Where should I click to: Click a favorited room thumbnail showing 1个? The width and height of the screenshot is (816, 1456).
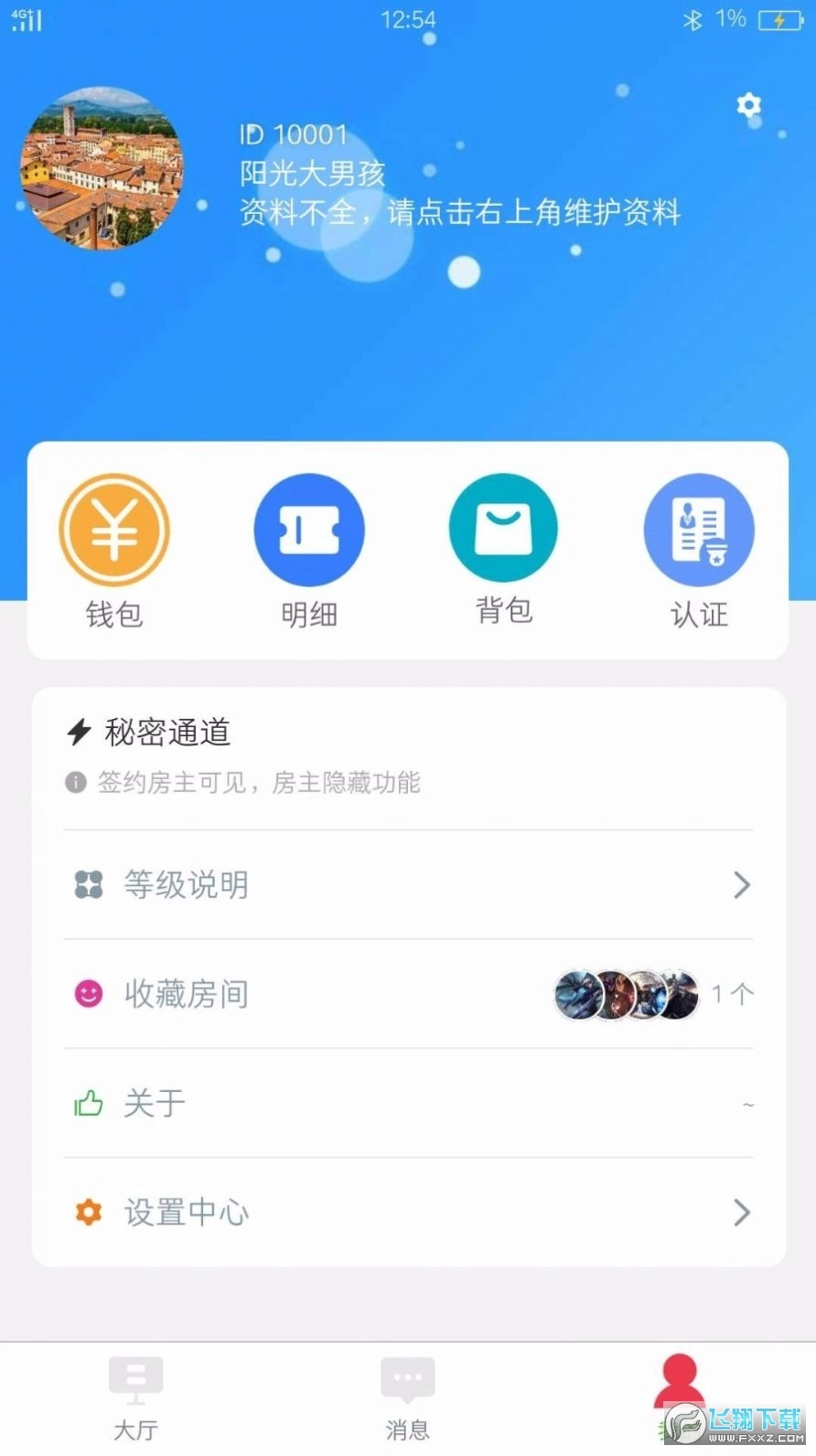point(627,994)
